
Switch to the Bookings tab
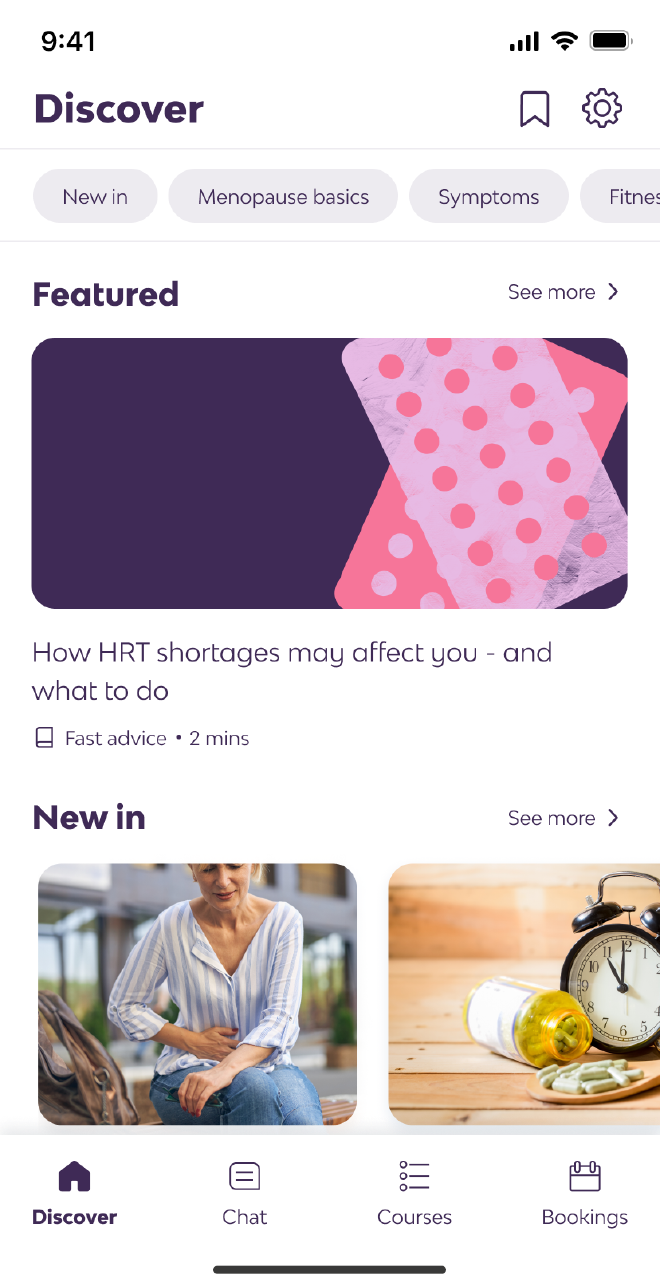click(584, 1193)
